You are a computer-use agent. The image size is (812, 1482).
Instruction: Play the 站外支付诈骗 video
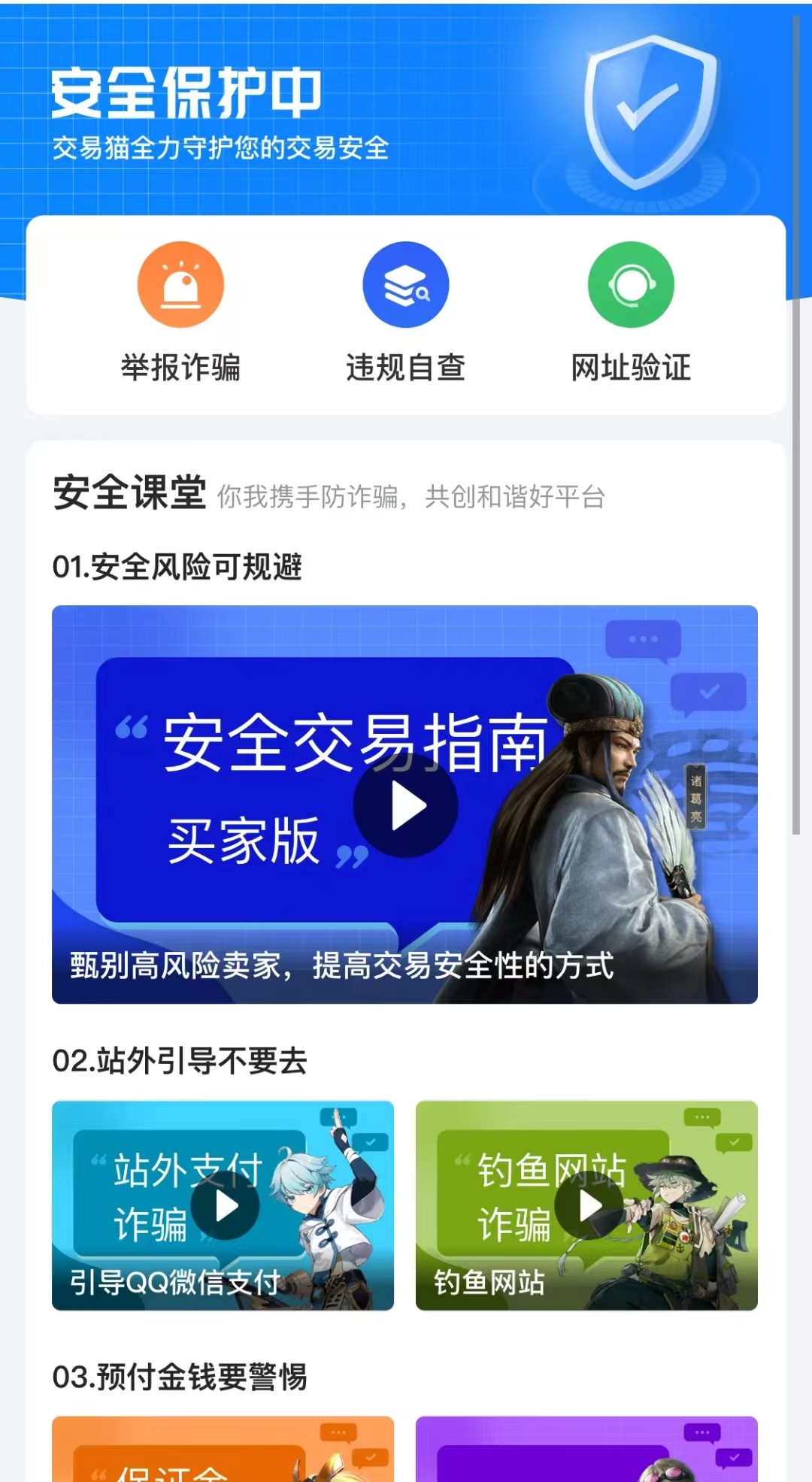click(225, 1205)
